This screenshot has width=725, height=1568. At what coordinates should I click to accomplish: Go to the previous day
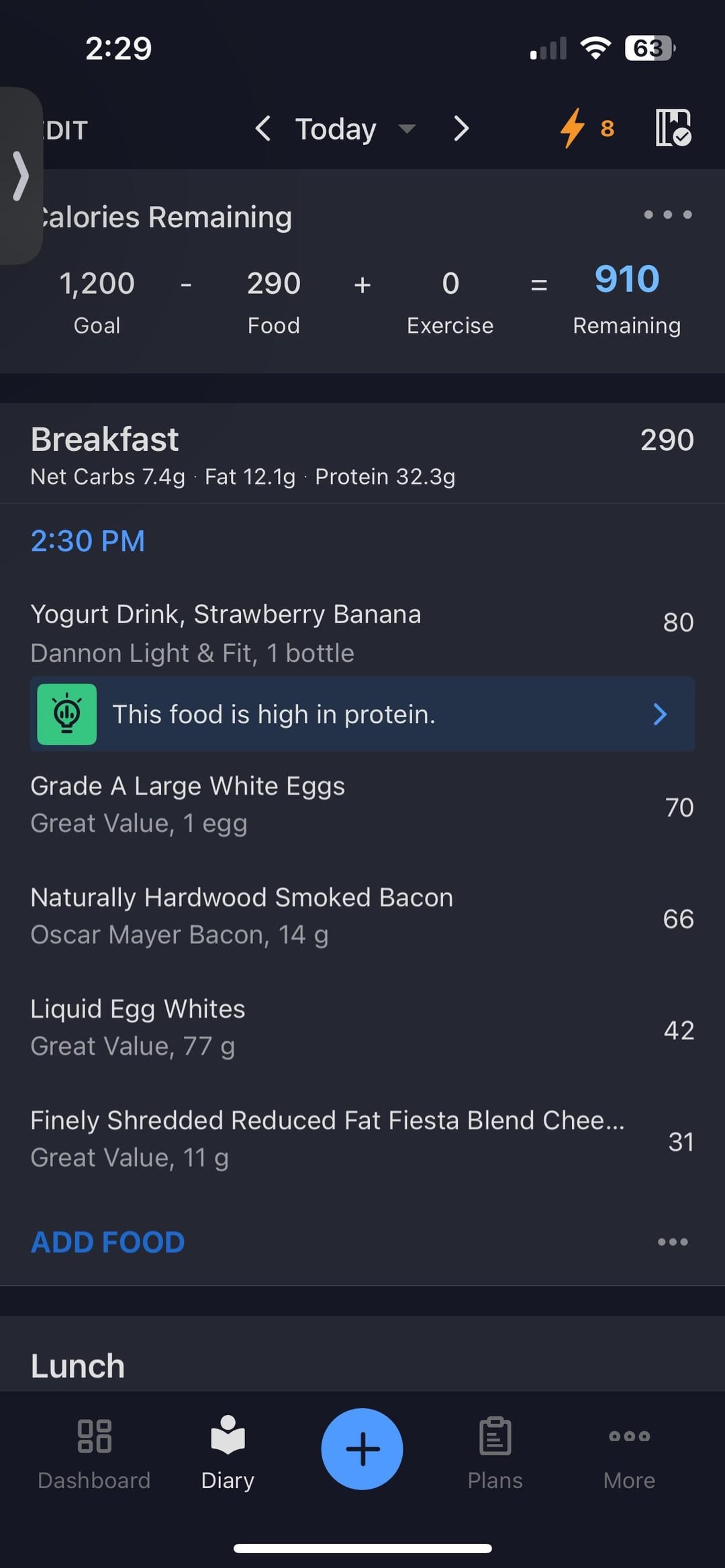coord(263,128)
